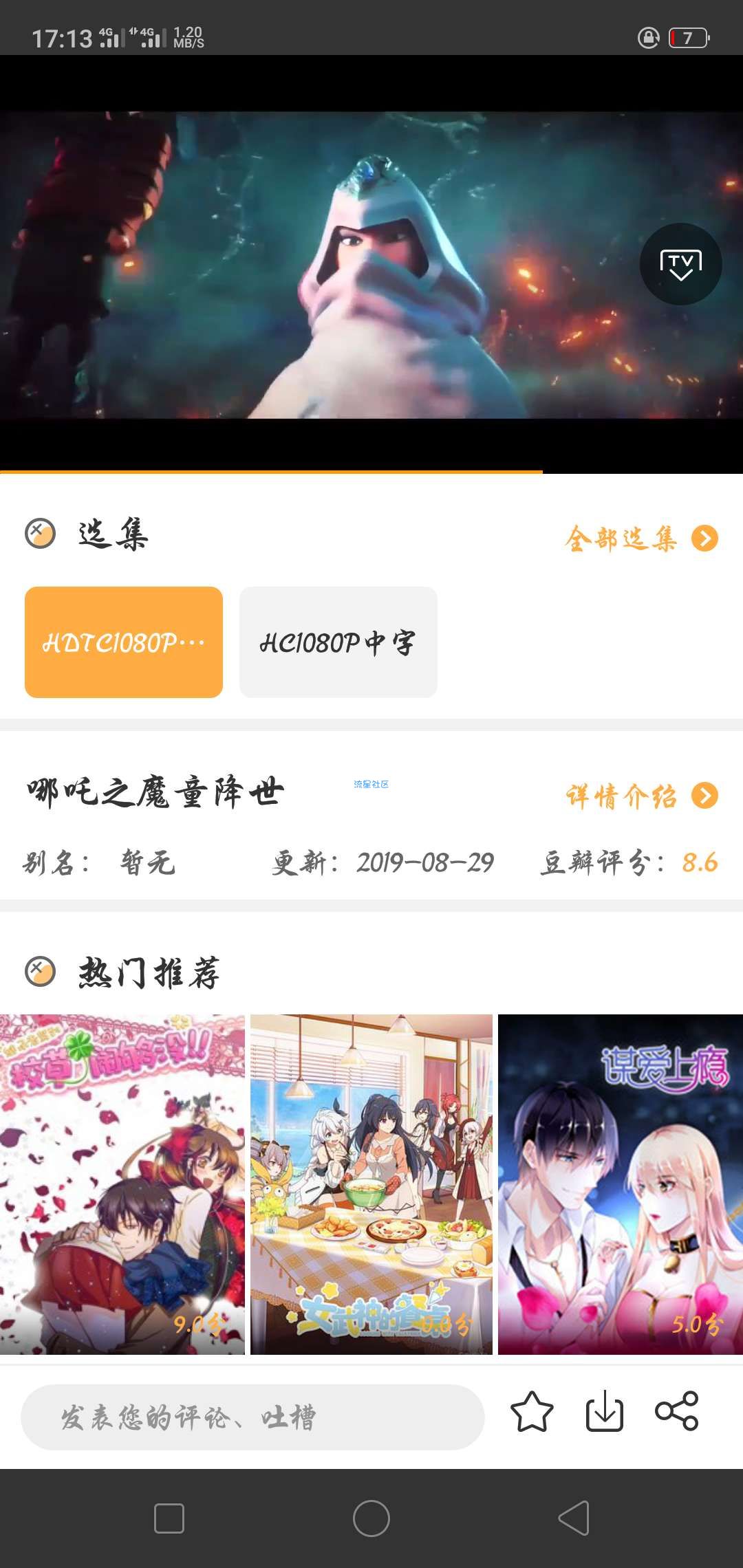Go to the home screen
The width and height of the screenshot is (743, 1568).
(371, 1518)
